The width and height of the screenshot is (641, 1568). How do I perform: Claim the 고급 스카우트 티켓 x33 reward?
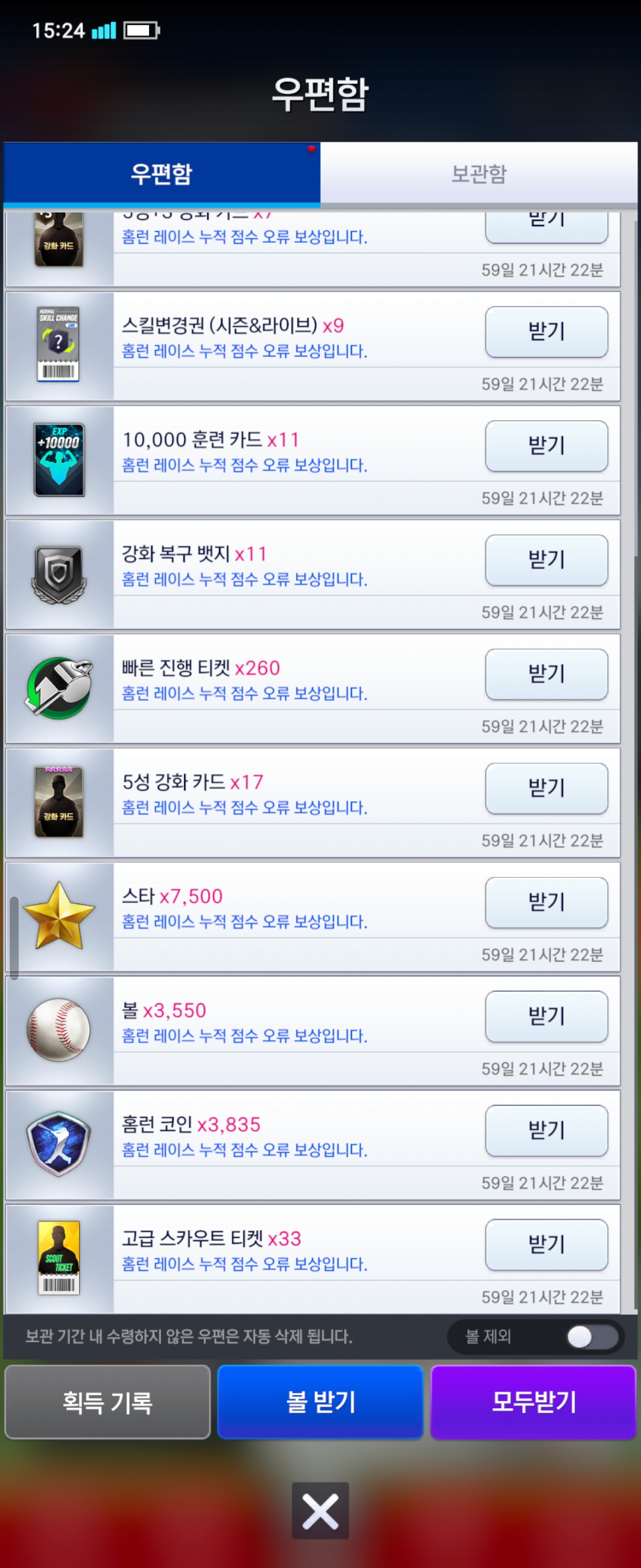point(546,1244)
